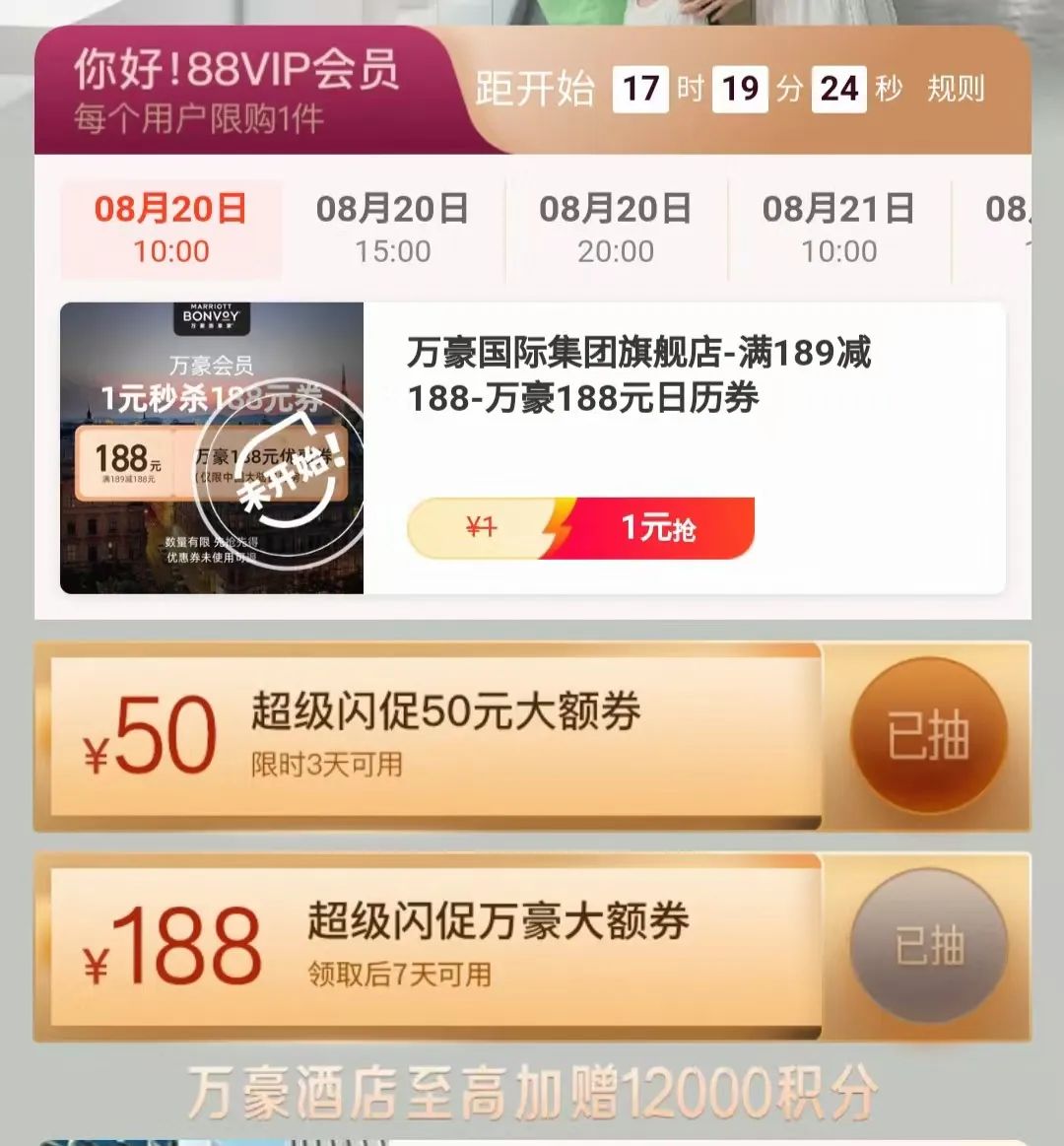Tap 已抽 on the 万豪大额券 188 coupon
1064x1146 pixels.
pyautogui.click(x=928, y=946)
